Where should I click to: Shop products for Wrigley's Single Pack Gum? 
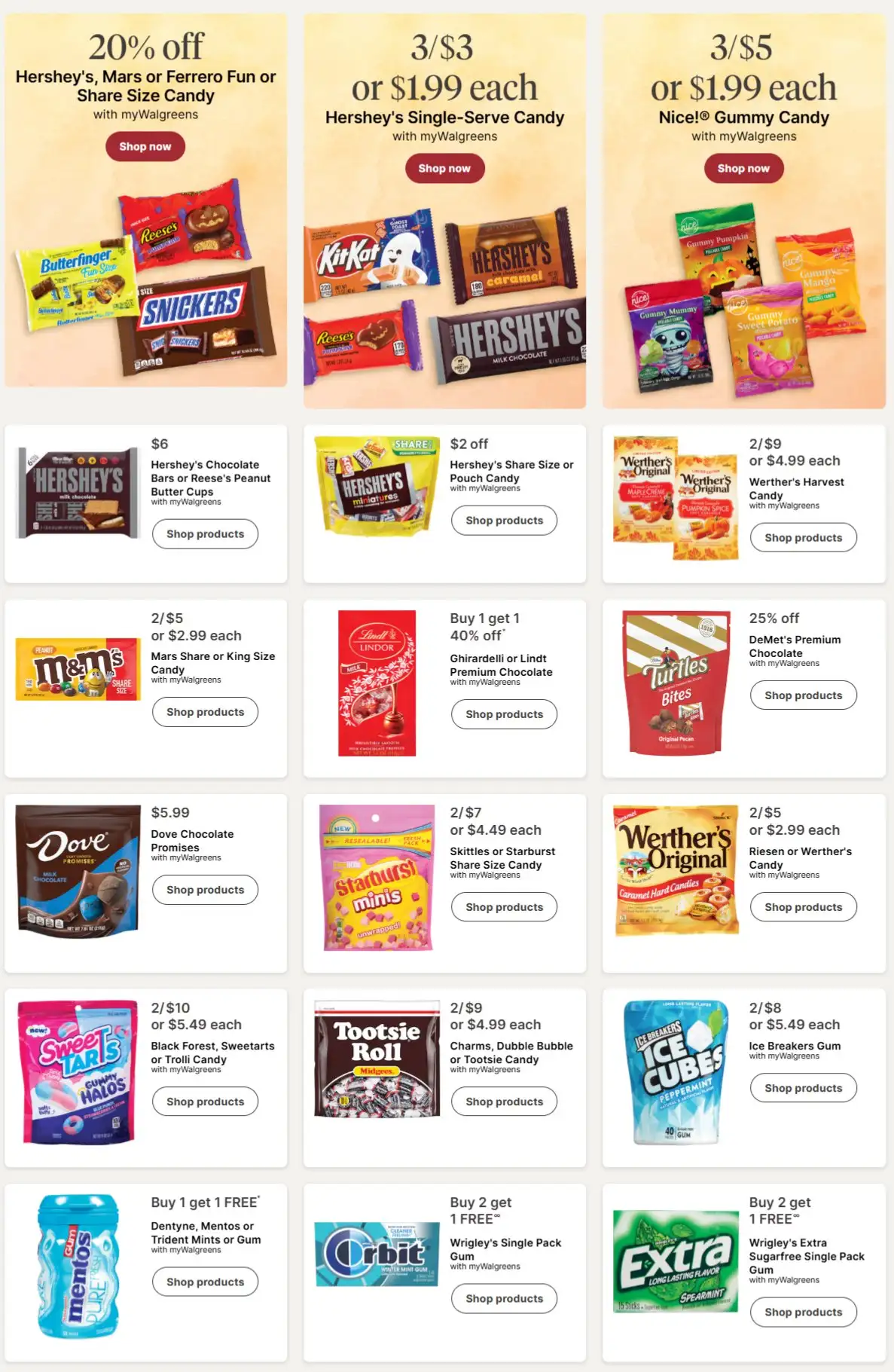click(x=504, y=1297)
